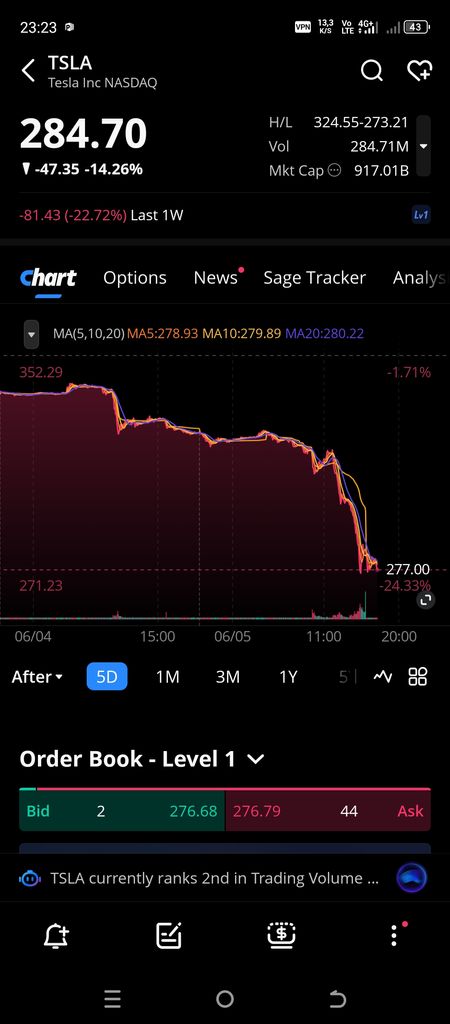Go back using the top-left arrow

(28, 71)
